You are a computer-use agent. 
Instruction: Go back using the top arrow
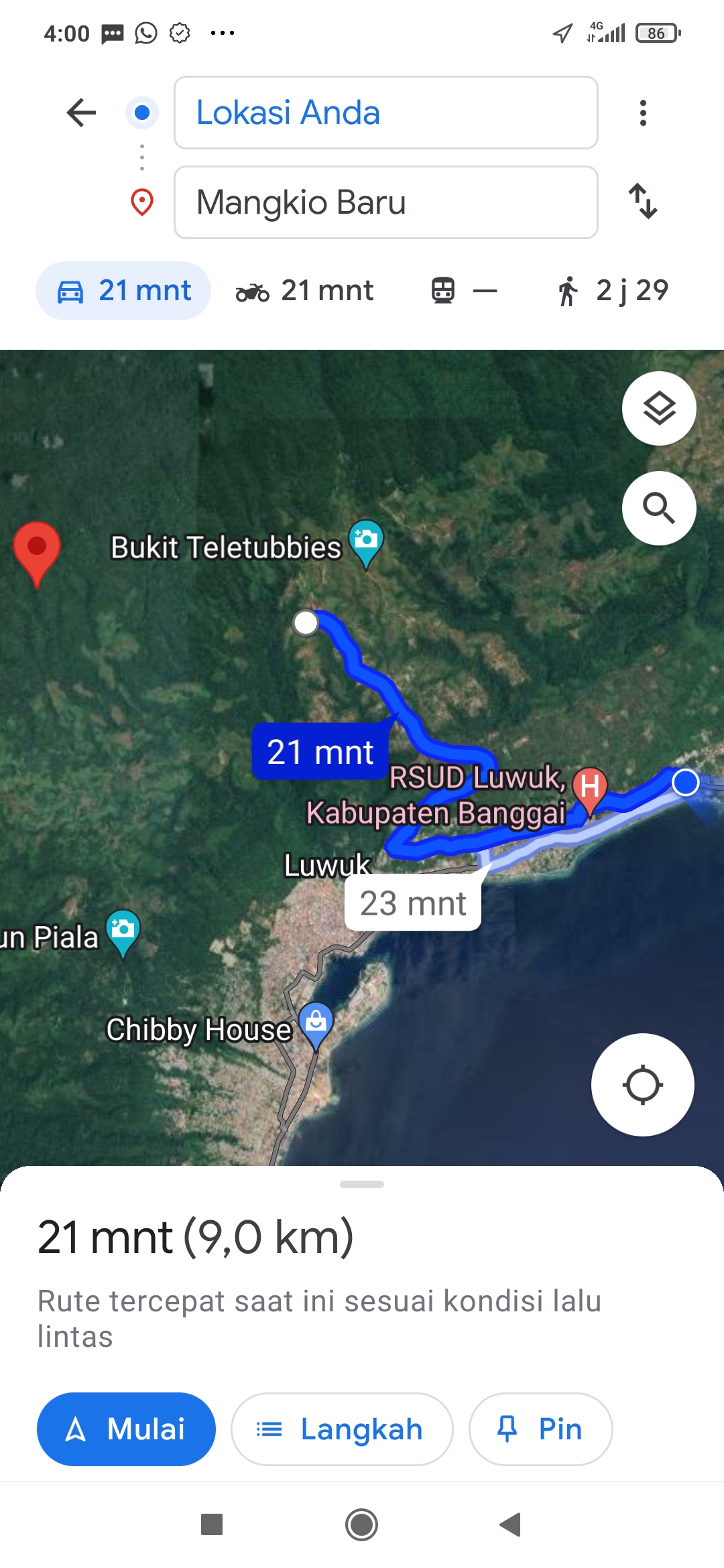tap(82, 113)
